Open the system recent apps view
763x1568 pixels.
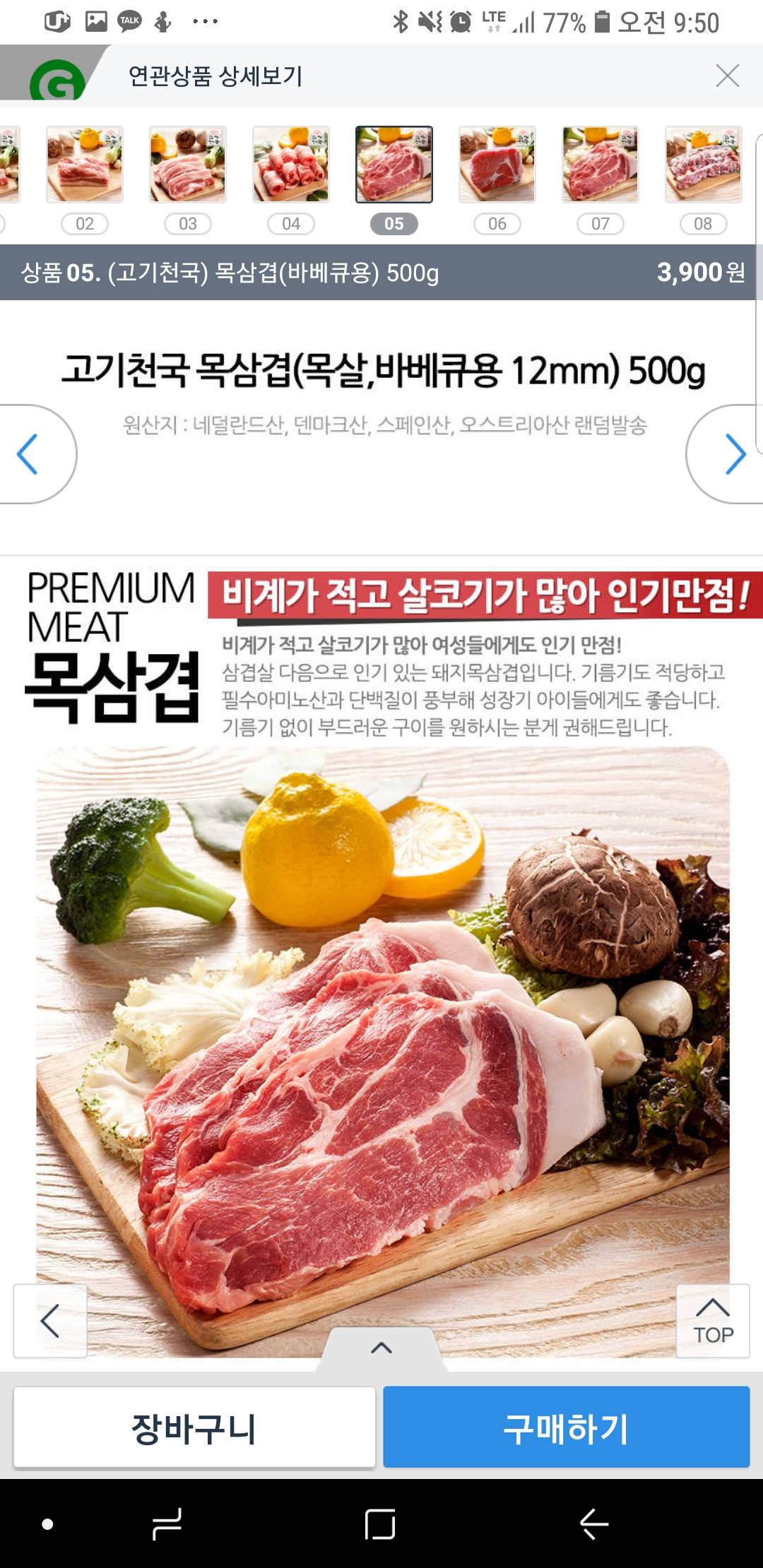point(167,1524)
